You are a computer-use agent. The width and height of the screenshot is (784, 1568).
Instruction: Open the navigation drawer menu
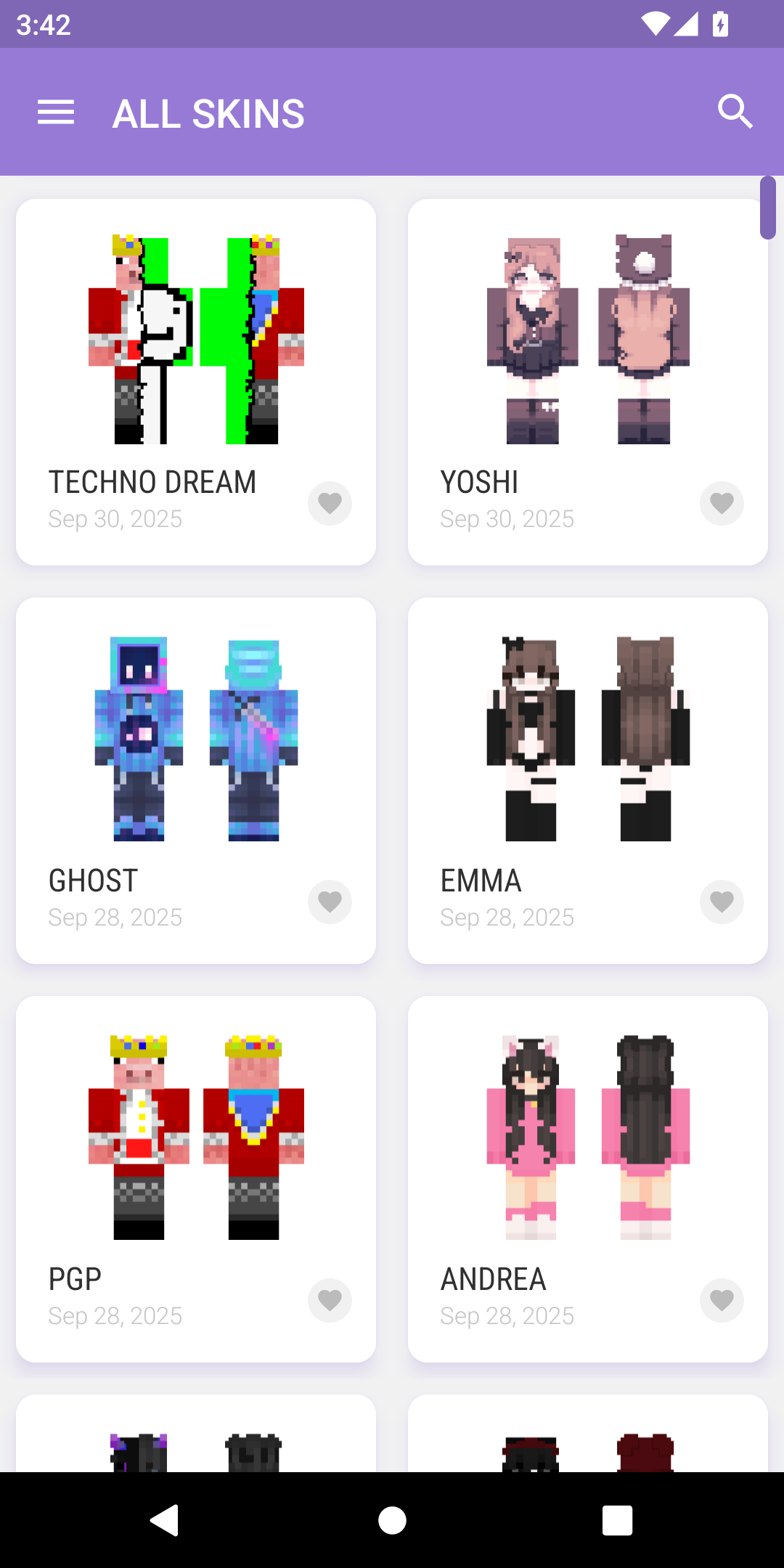tap(55, 112)
